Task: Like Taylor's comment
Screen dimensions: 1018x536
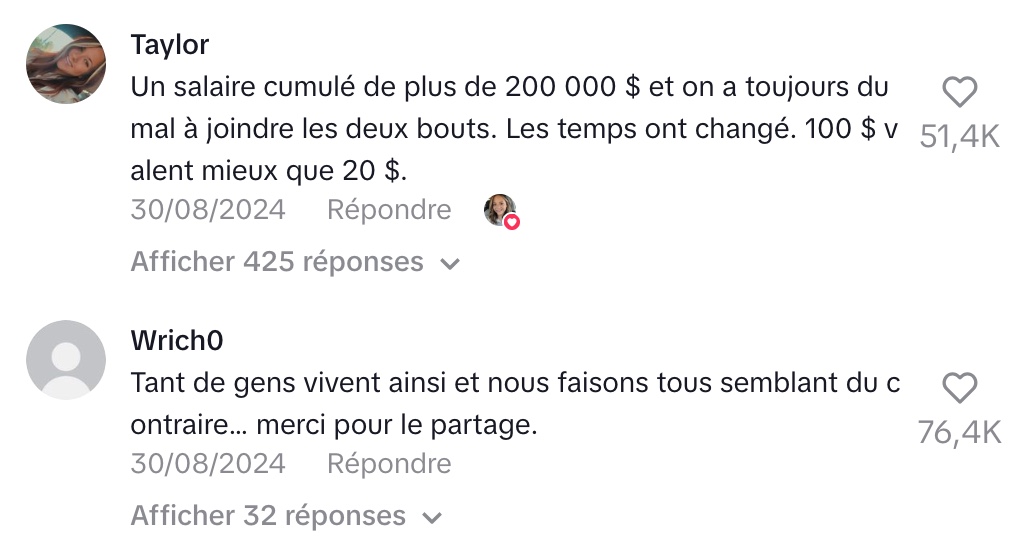Action: point(959,94)
